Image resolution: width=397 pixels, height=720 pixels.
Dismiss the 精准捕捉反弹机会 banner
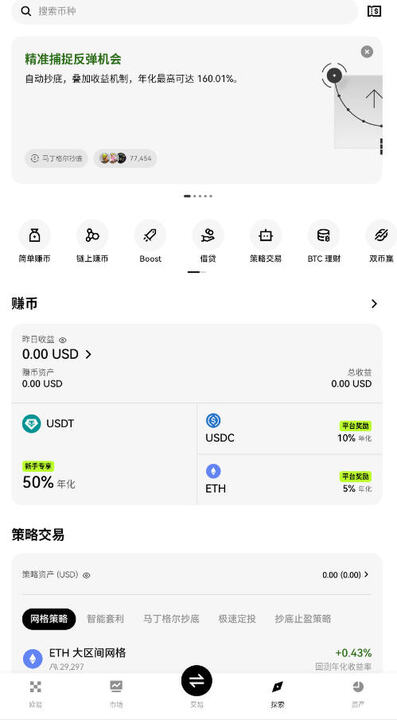click(x=367, y=51)
